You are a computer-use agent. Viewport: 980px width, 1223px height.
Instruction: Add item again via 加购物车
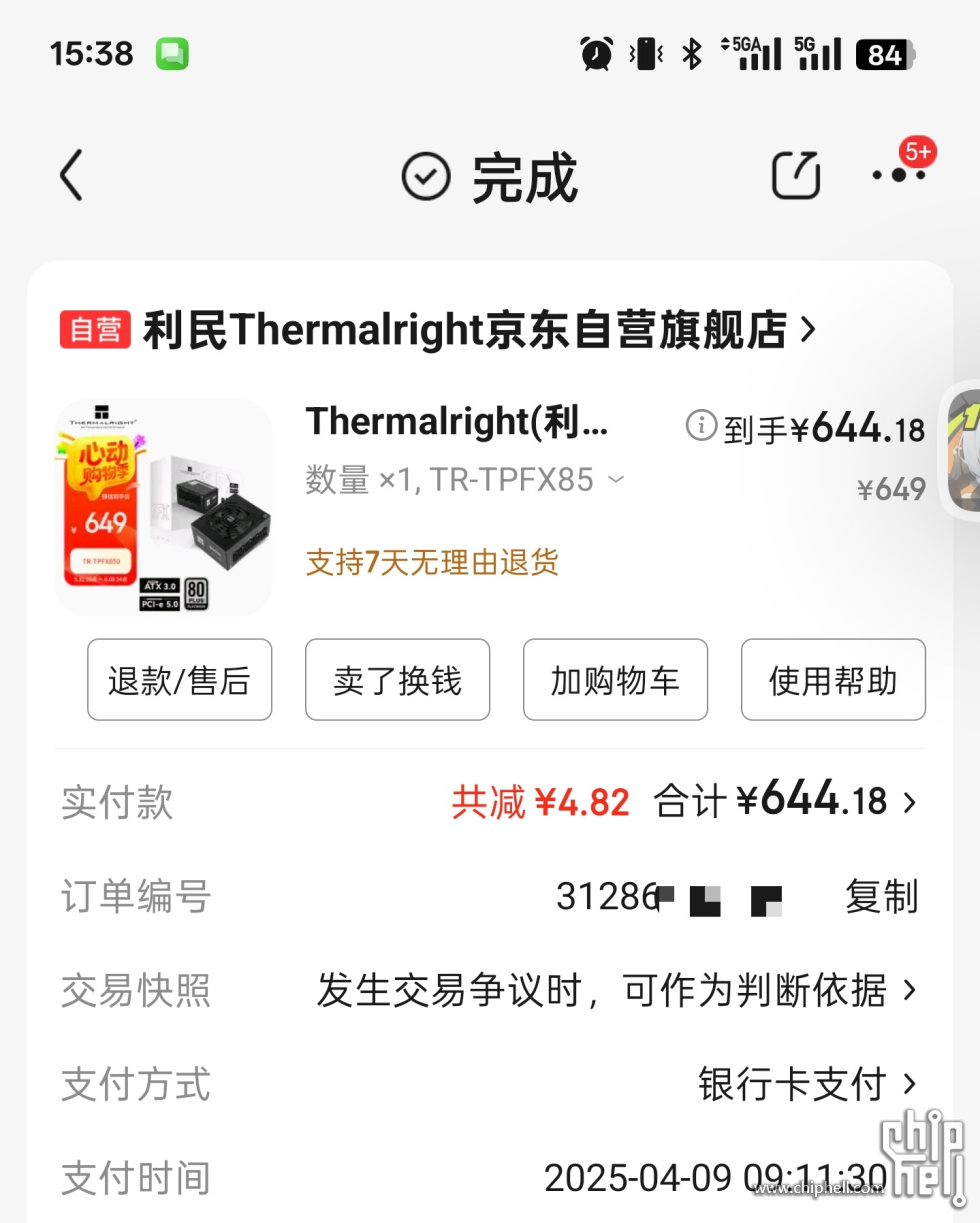coord(615,680)
